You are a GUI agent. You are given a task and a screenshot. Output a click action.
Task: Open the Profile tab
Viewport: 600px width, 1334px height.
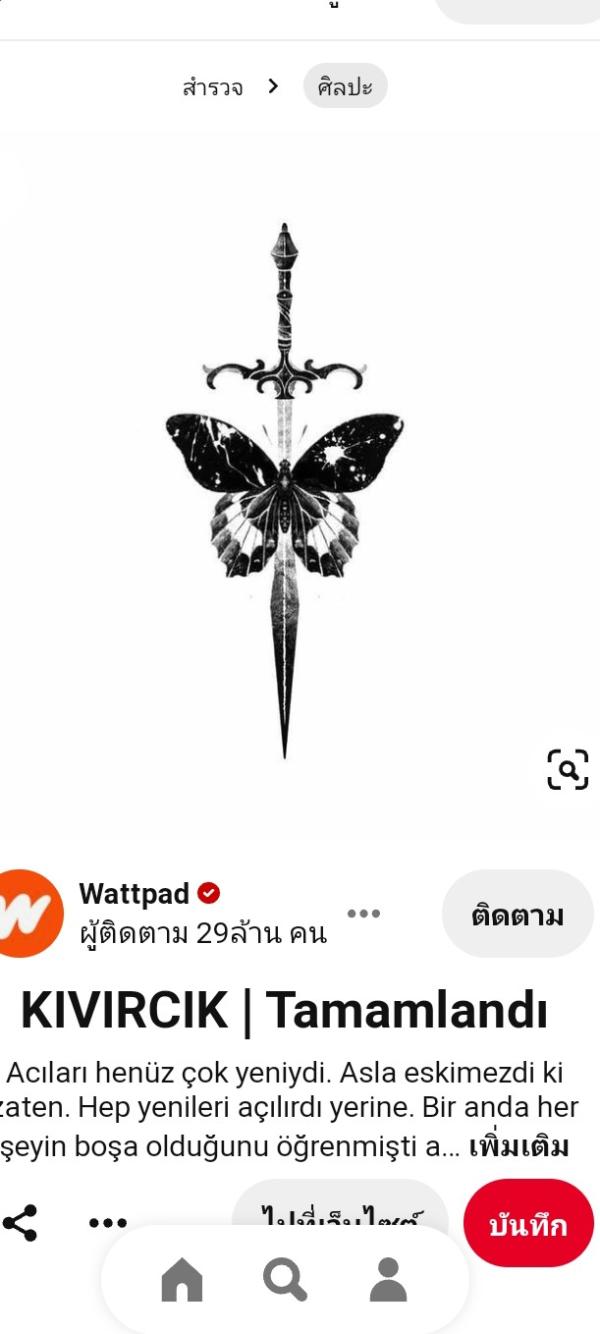coord(388,1279)
